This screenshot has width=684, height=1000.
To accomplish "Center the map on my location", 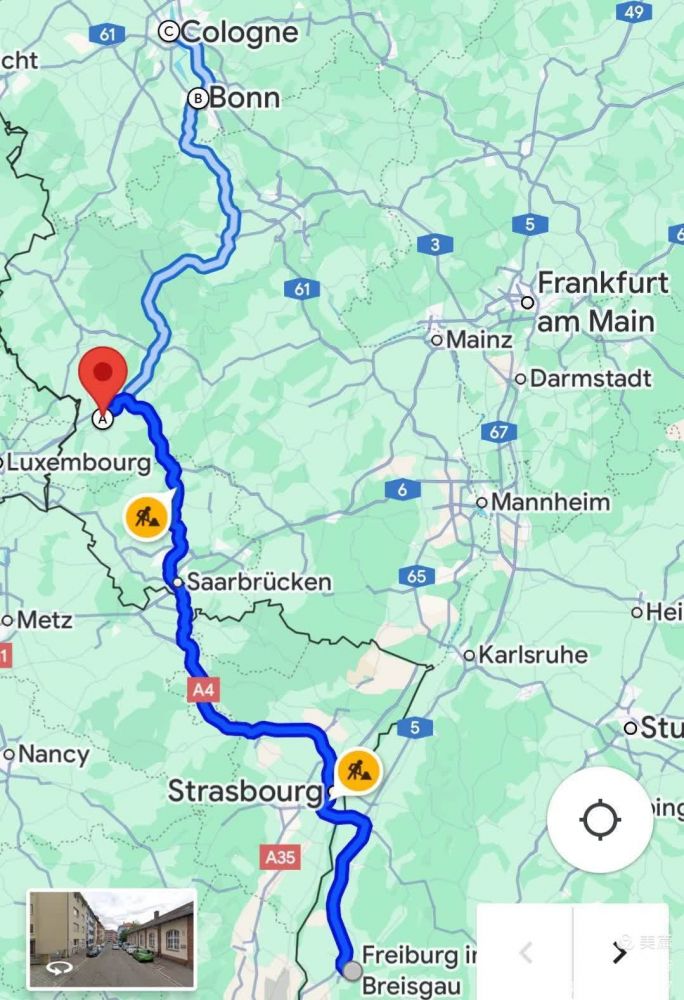I will [600, 821].
